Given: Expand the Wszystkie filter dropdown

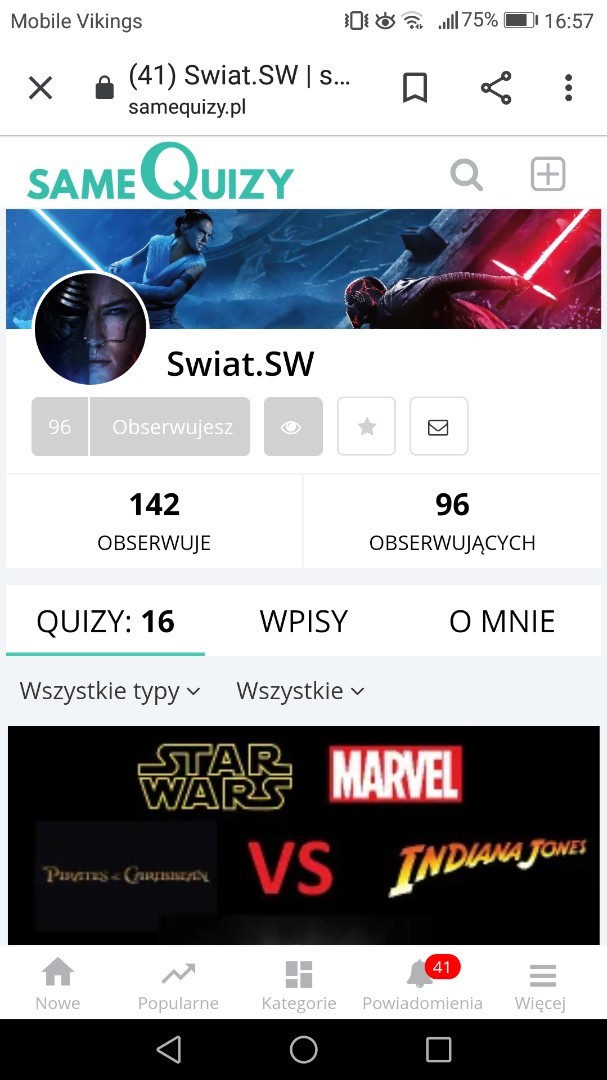Looking at the screenshot, I should [300, 691].
